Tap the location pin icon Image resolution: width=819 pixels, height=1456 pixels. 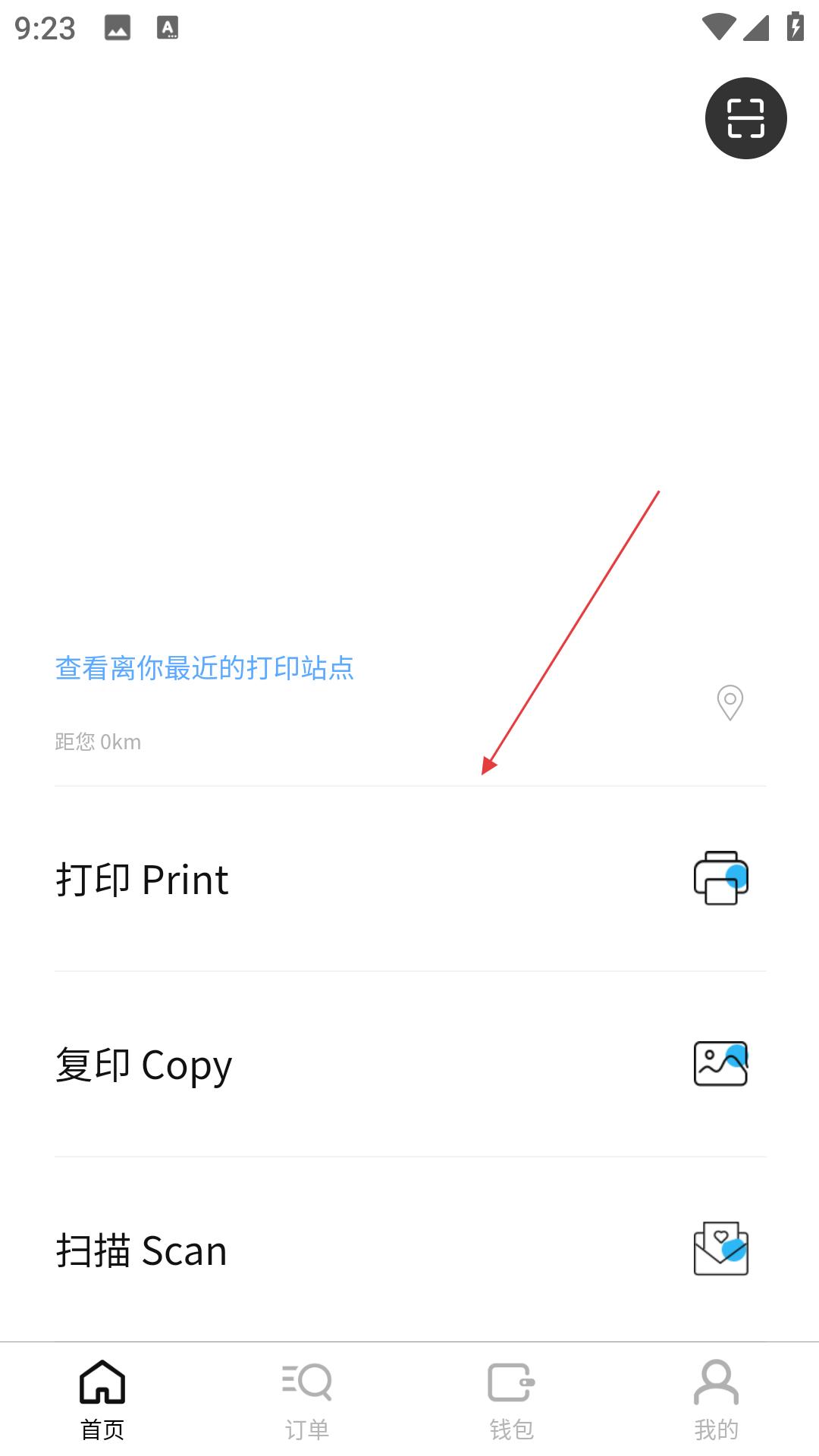click(730, 702)
